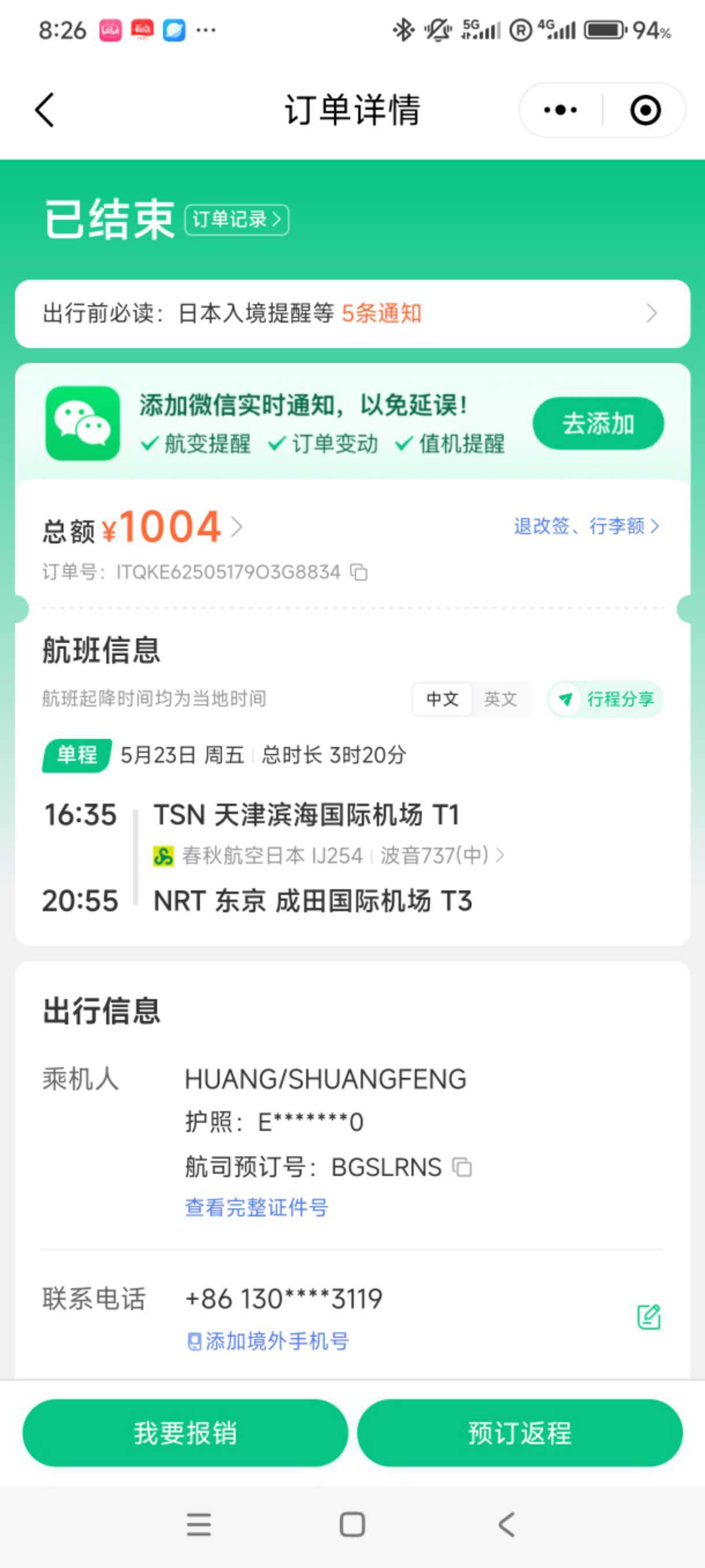Viewport: 705px width, 1568px height.
Task: Edit the contact phone number
Action: pyautogui.click(x=648, y=1316)
